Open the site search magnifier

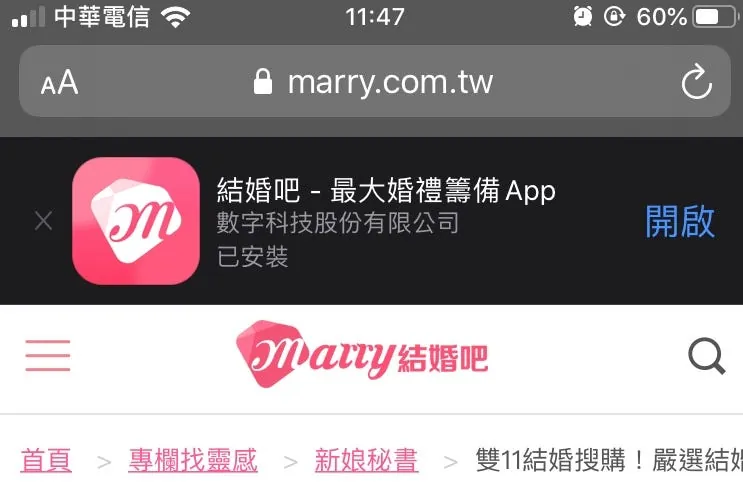pos(706,356)
